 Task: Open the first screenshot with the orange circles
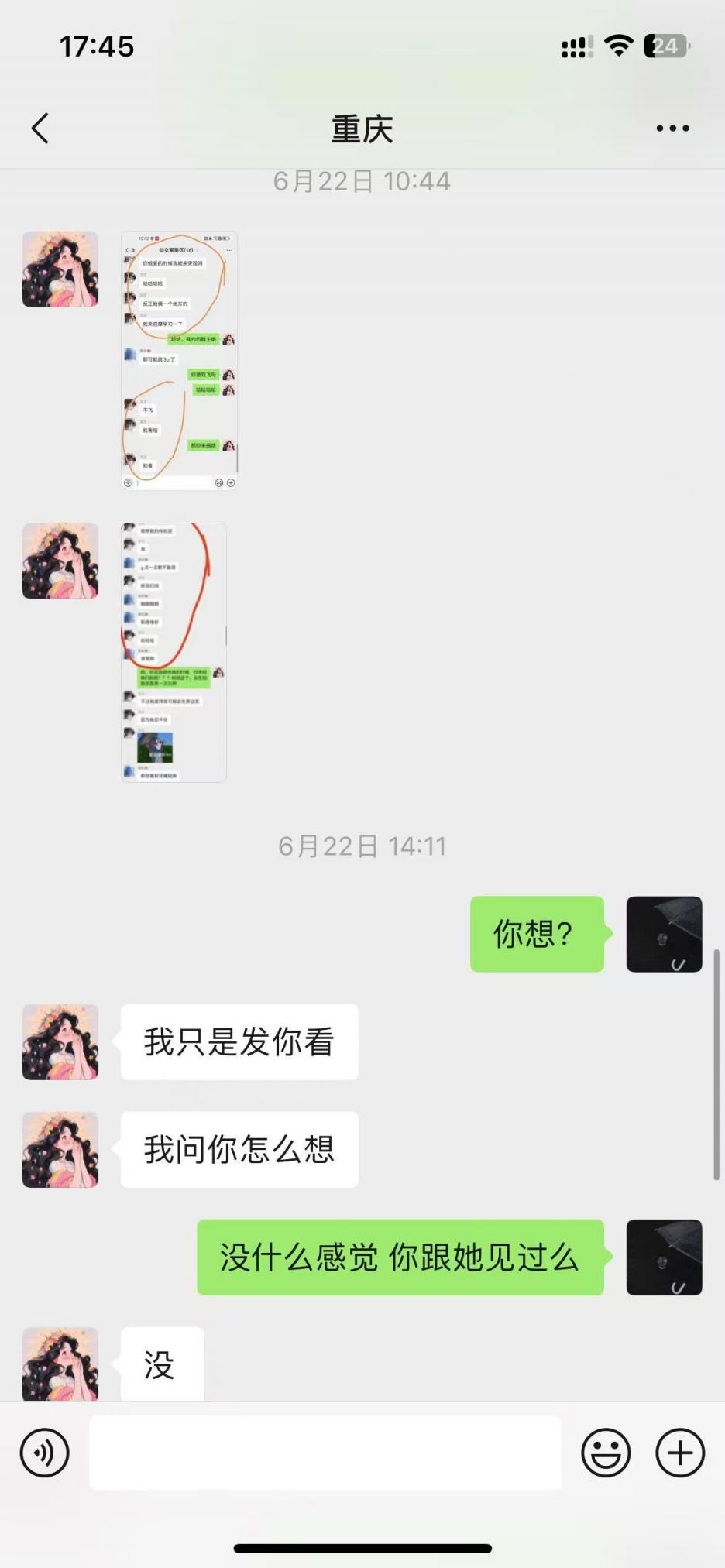pyautogui.click(x=179, y=360)
